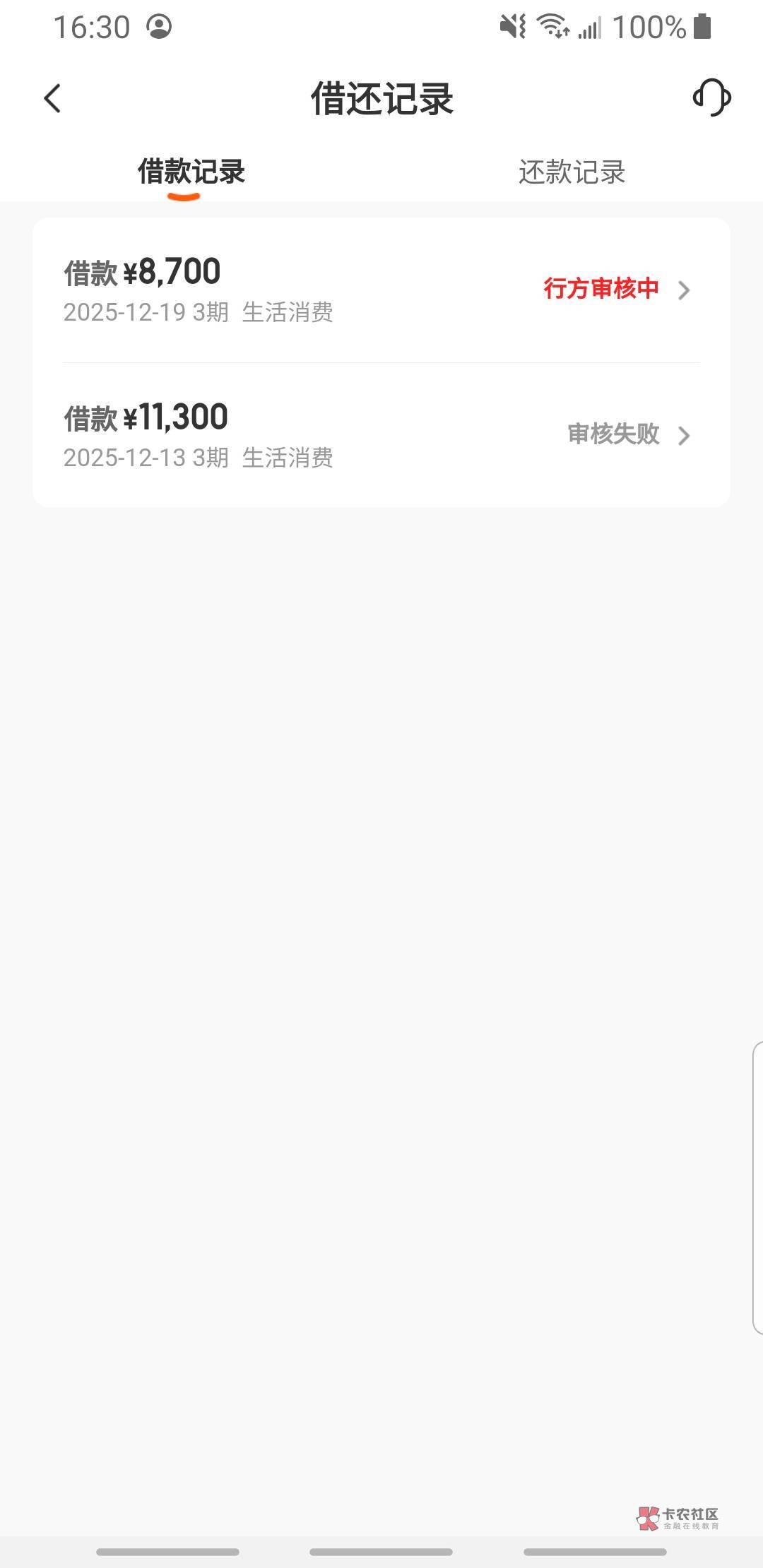Image resolution: width=763 pixels, height=1568 pixels.
Task: Open customer service headset icon
Action: click(x=711, y=97)
